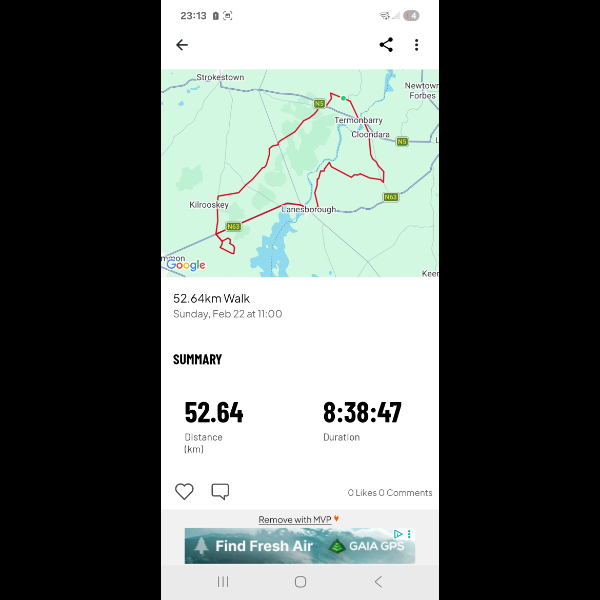Open recent apps from navigation bar

point(223,581)
